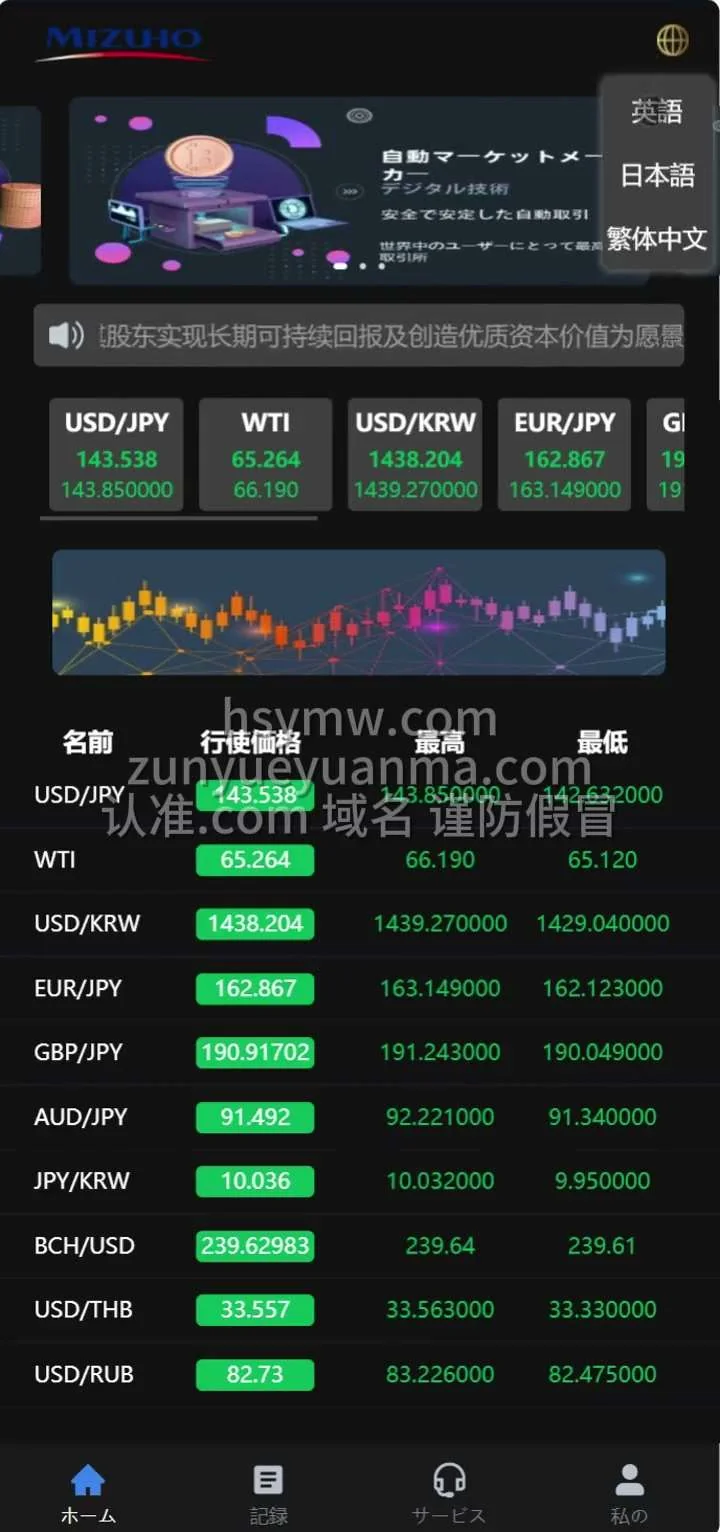Select 英語 from the language menu
Screen dimensions: 720x1532
pyautogui.click(x=656, y=111)
